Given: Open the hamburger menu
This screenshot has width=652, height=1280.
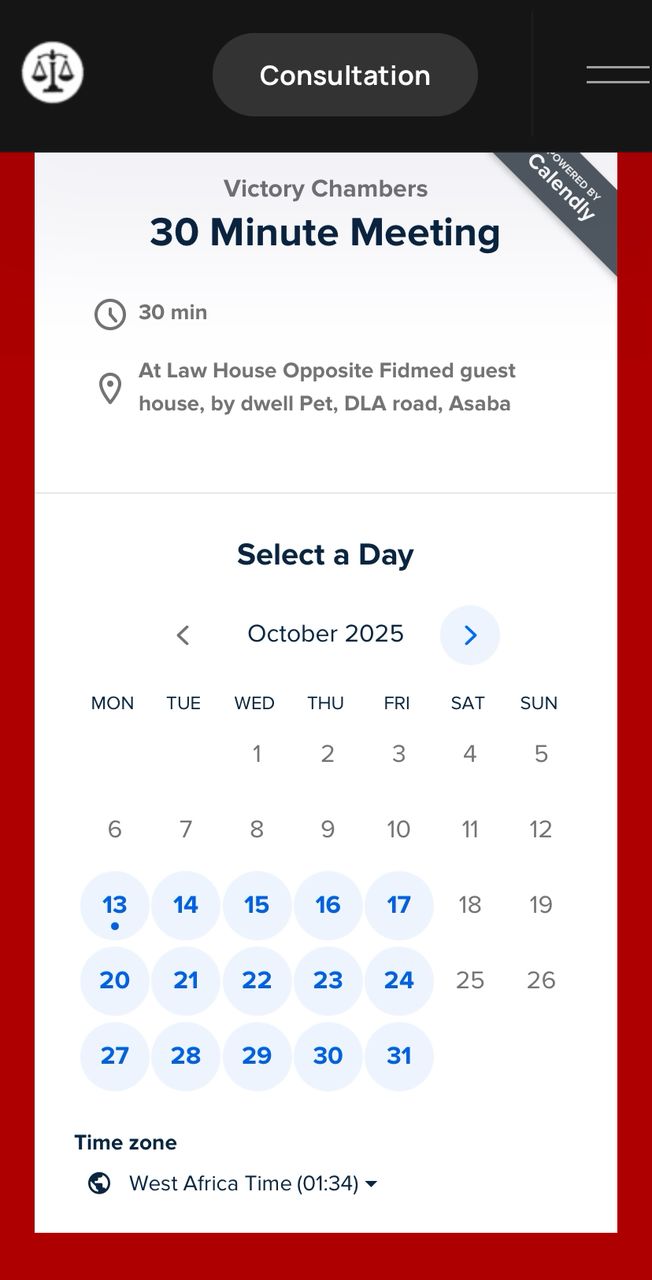Looking at the screenshot, I should pos(617,75).
